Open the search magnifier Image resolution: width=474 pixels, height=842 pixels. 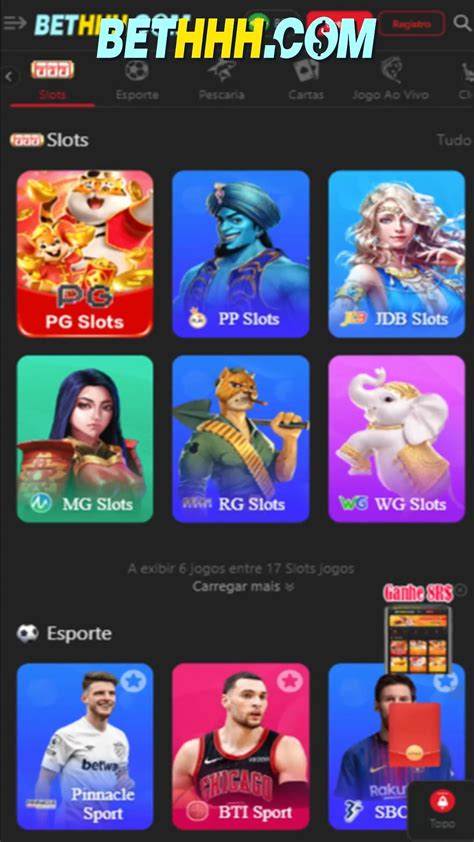point(462,23)
